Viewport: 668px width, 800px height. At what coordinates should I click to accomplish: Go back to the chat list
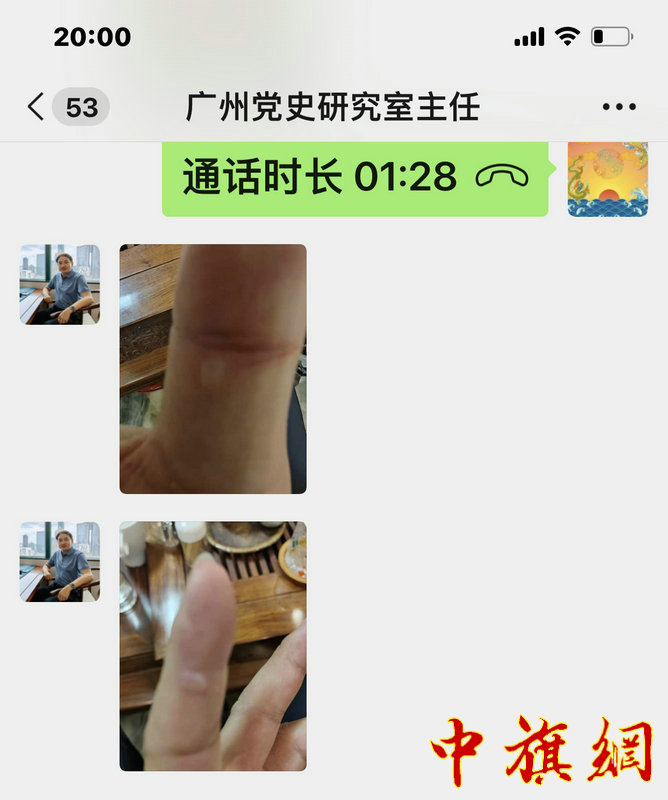coord(38,107)
